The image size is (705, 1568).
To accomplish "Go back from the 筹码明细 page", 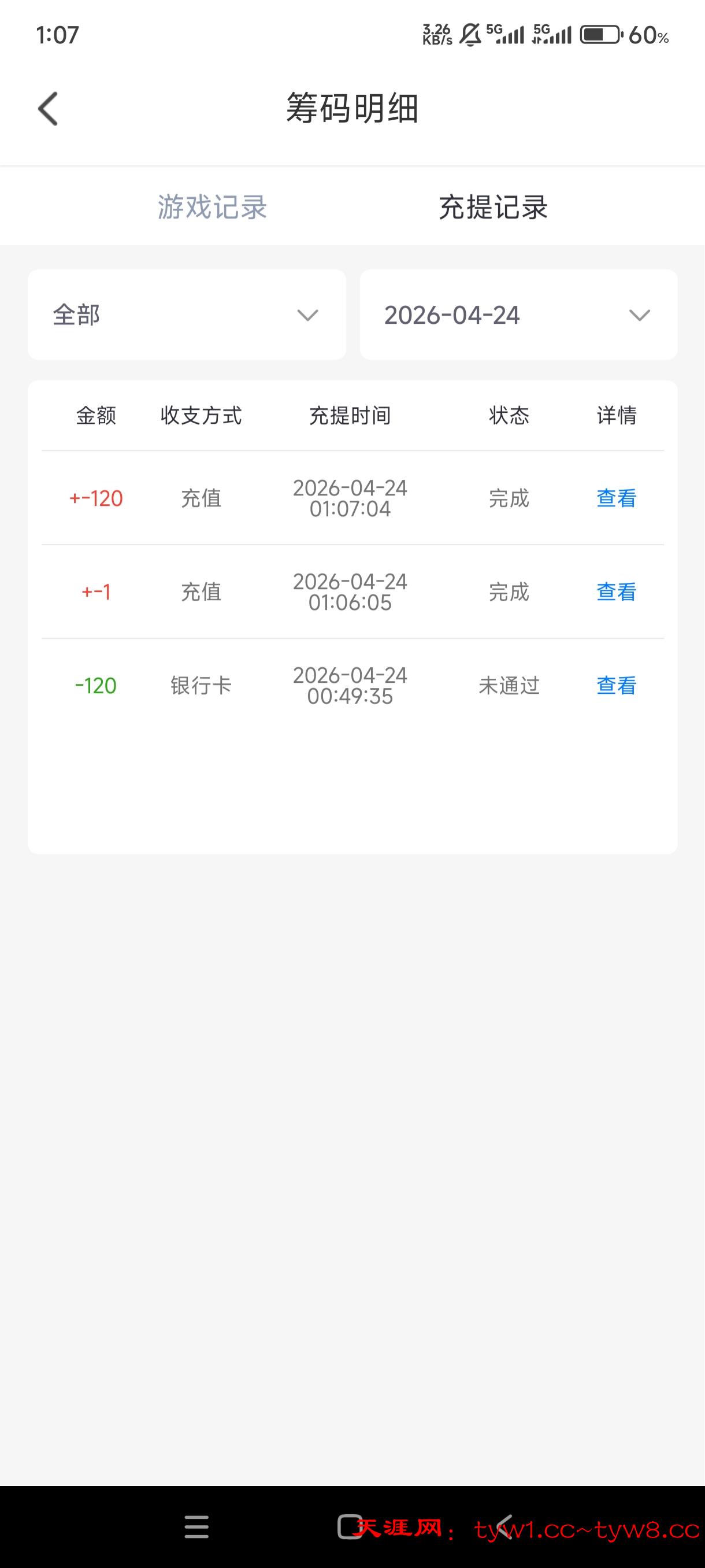I will (48, 109).
